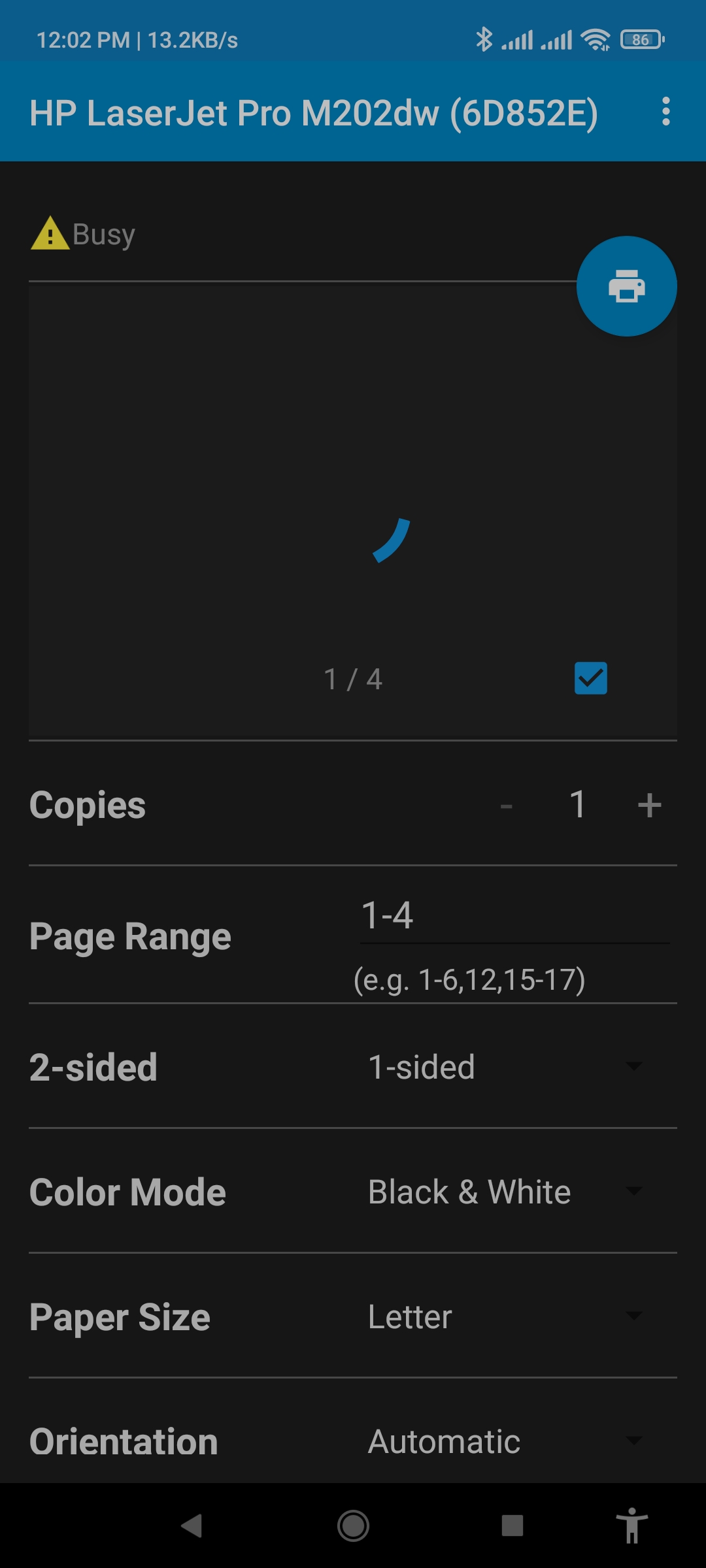The height and width of the screenshot is (1568, 706).
Task: Open the Orientation dropdown
Action: click(505, 1441)
